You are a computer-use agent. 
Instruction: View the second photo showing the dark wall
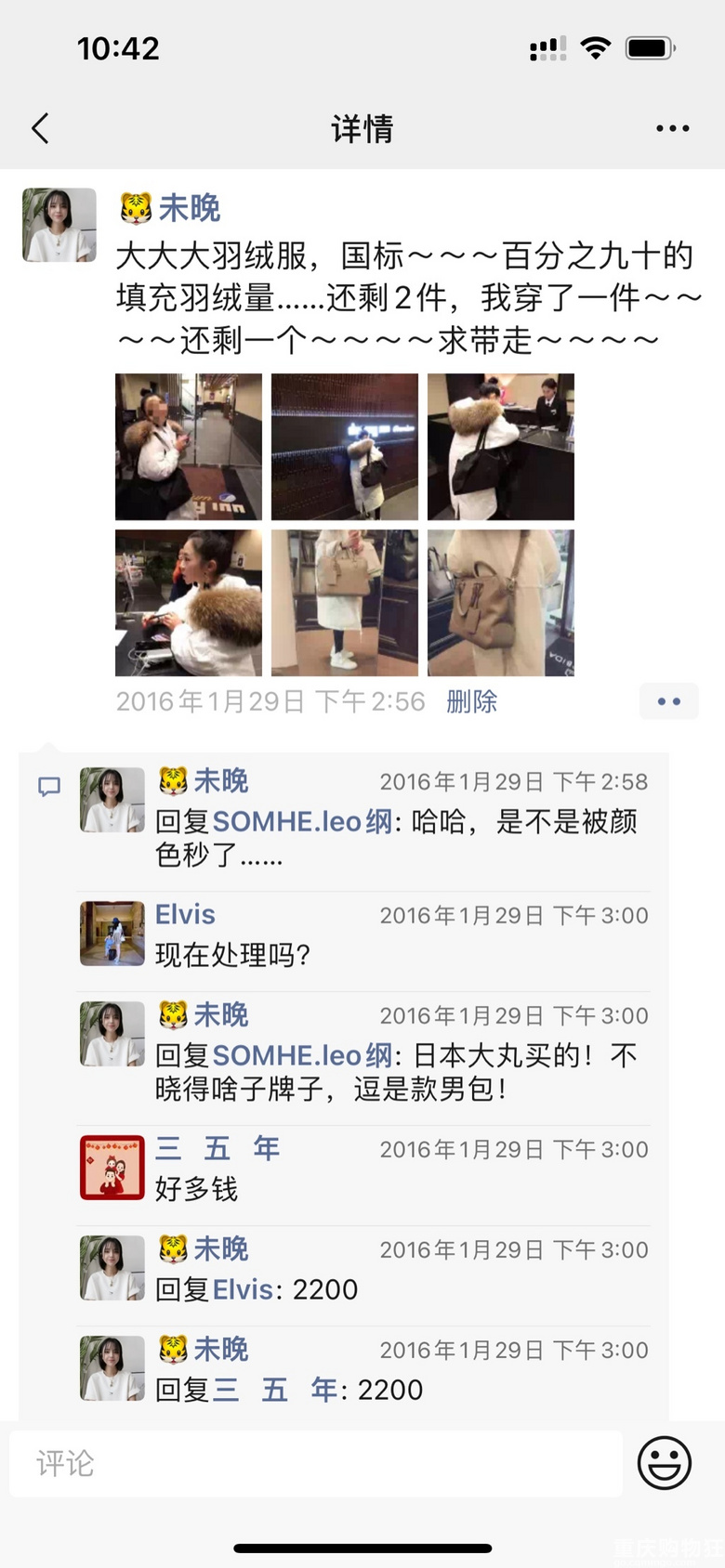pos(345,447)
